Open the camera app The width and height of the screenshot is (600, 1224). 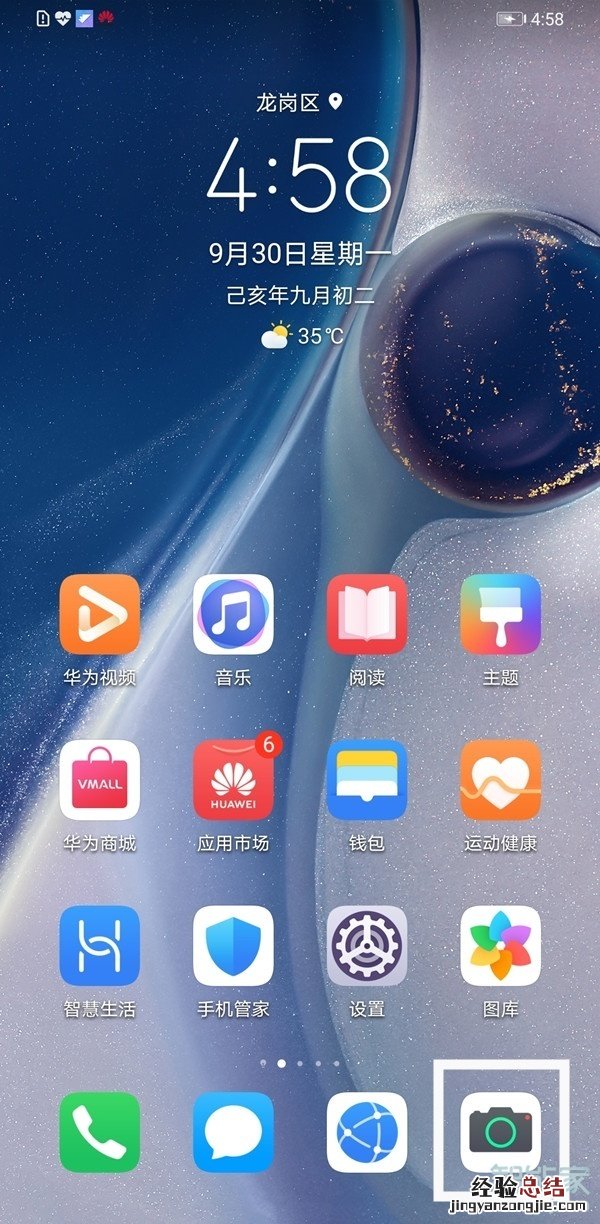pos(500,1132)
